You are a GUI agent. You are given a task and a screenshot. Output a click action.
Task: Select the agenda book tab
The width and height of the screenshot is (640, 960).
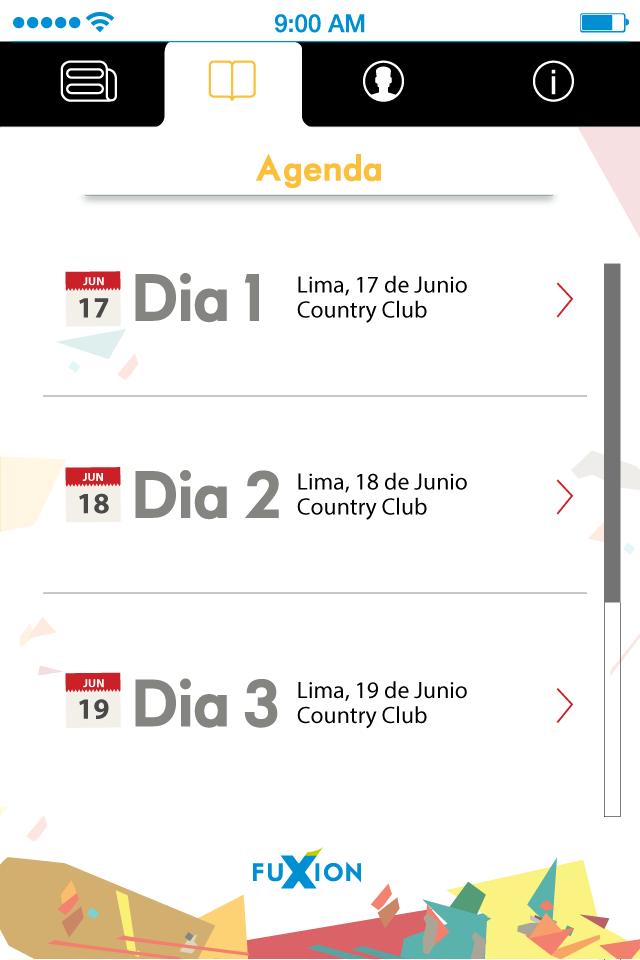232,81
